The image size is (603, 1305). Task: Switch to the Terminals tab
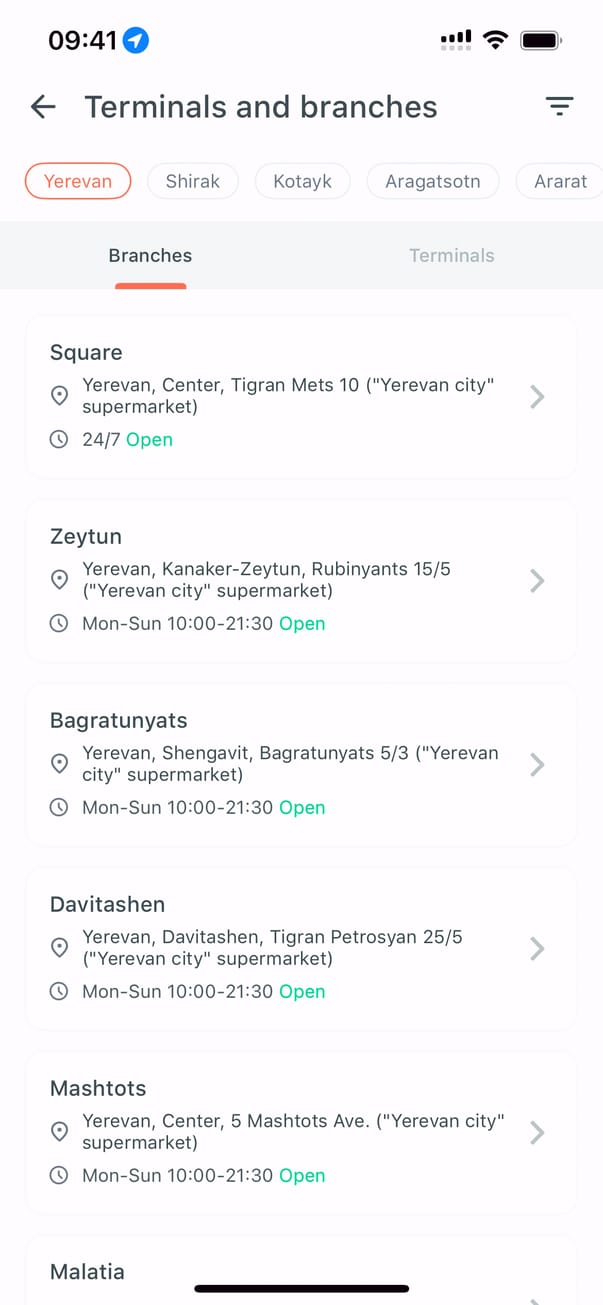[x=452, y=256]
